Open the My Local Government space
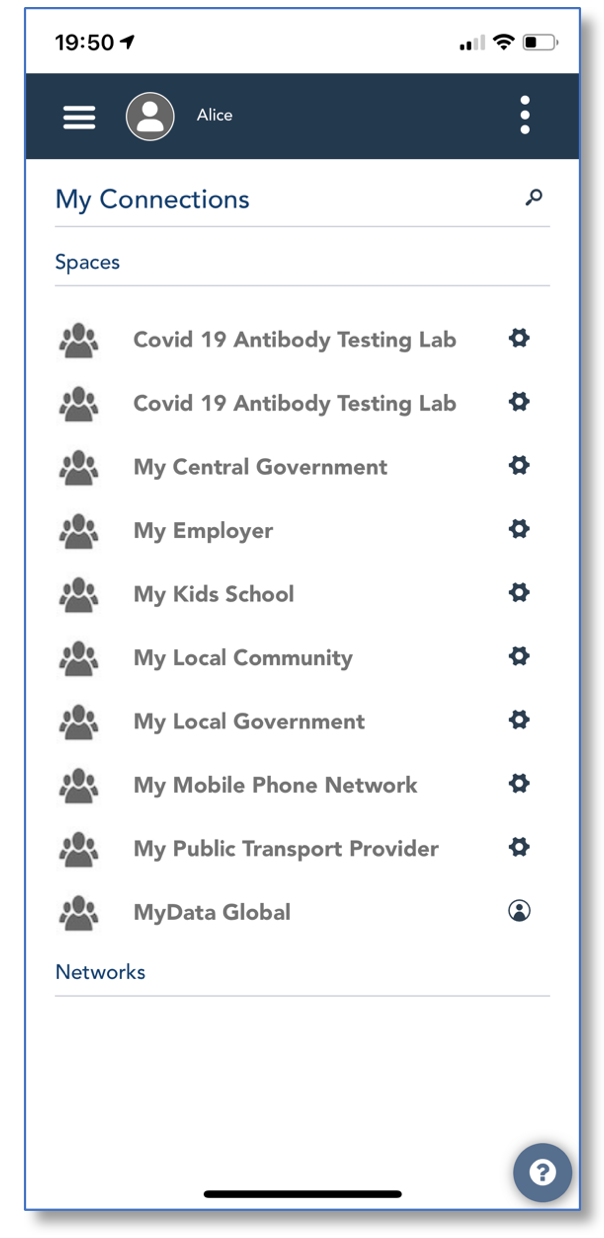The width and height of the screenshot is (604, 1238). 249,722
